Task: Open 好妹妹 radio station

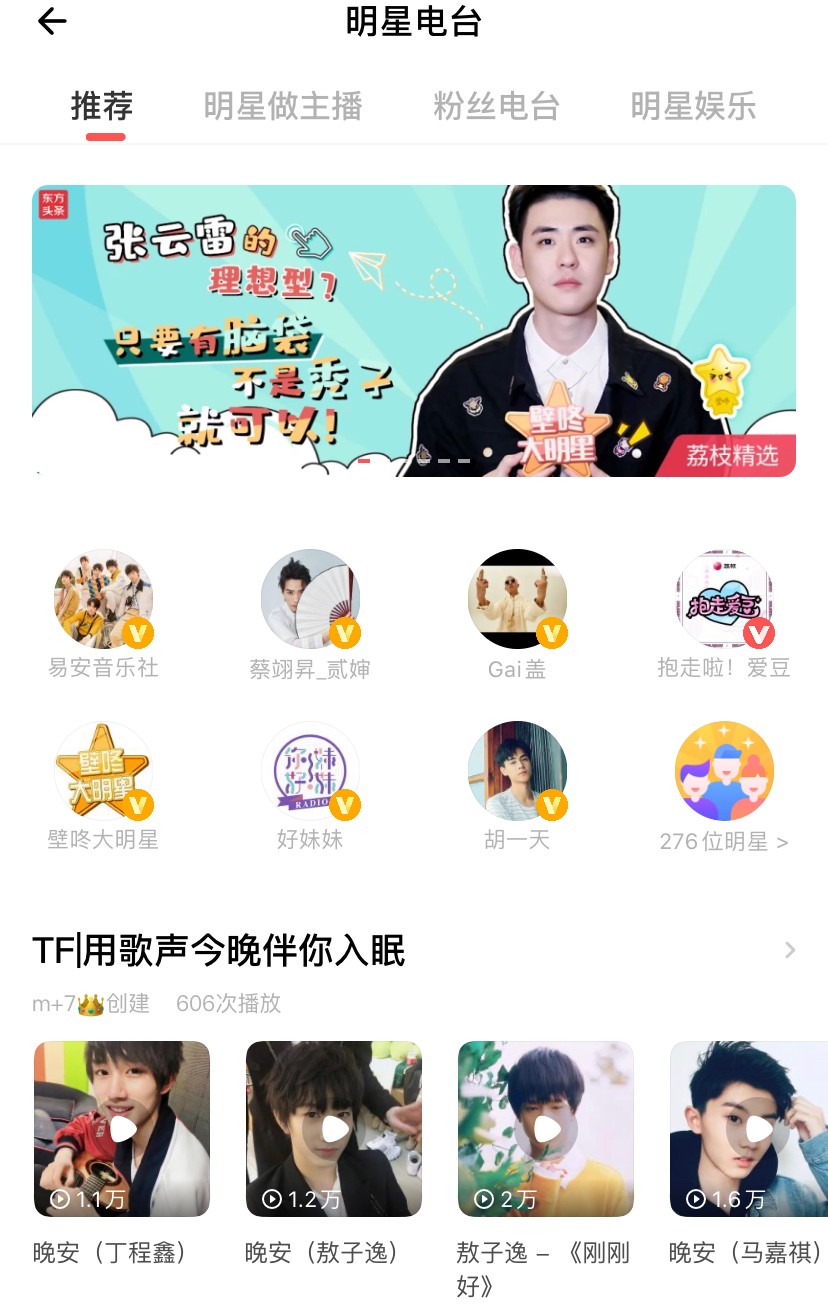Action: point(310,771)
